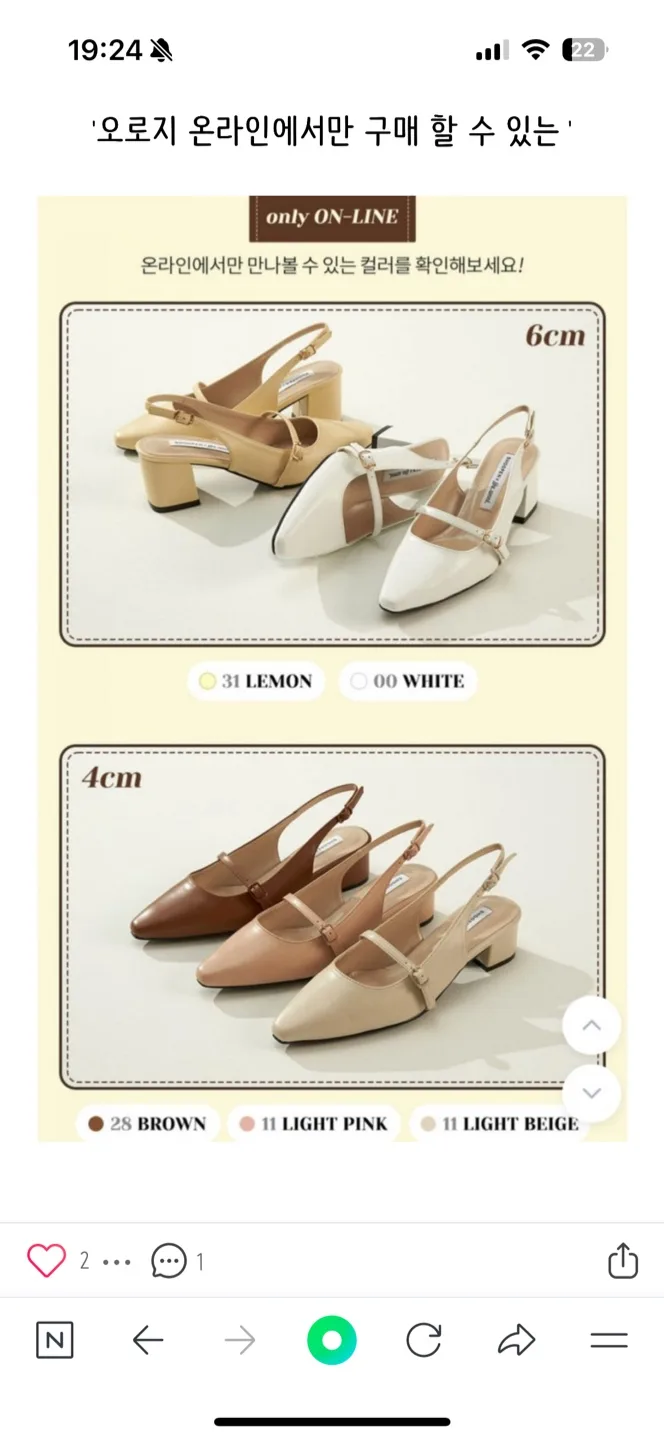The width and height of the screenshot is (664, 1440).
Task: Tap the green circle search button
Action: coord(332,1341)
